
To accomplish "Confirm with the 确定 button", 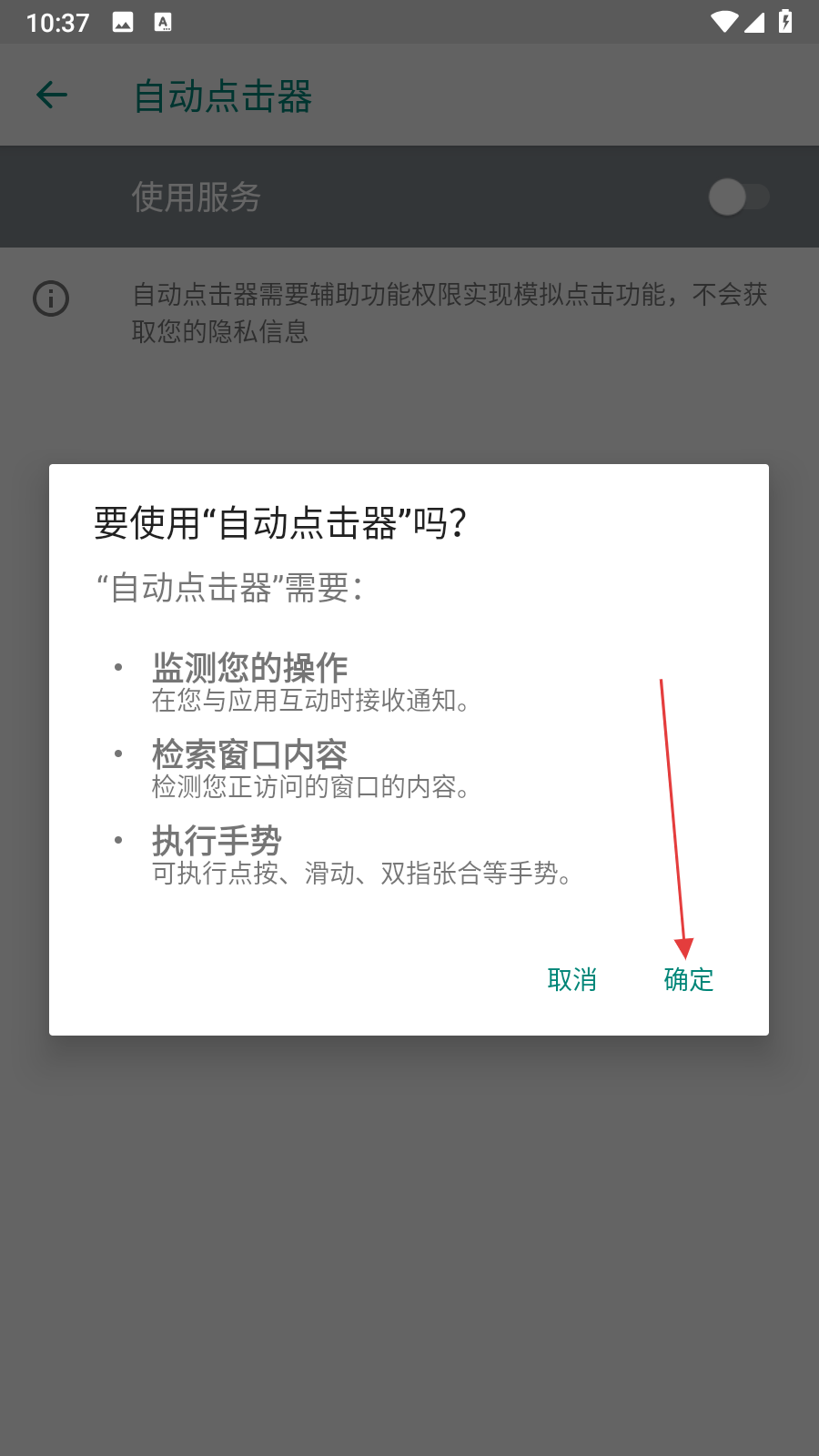I will coord(688,979).
